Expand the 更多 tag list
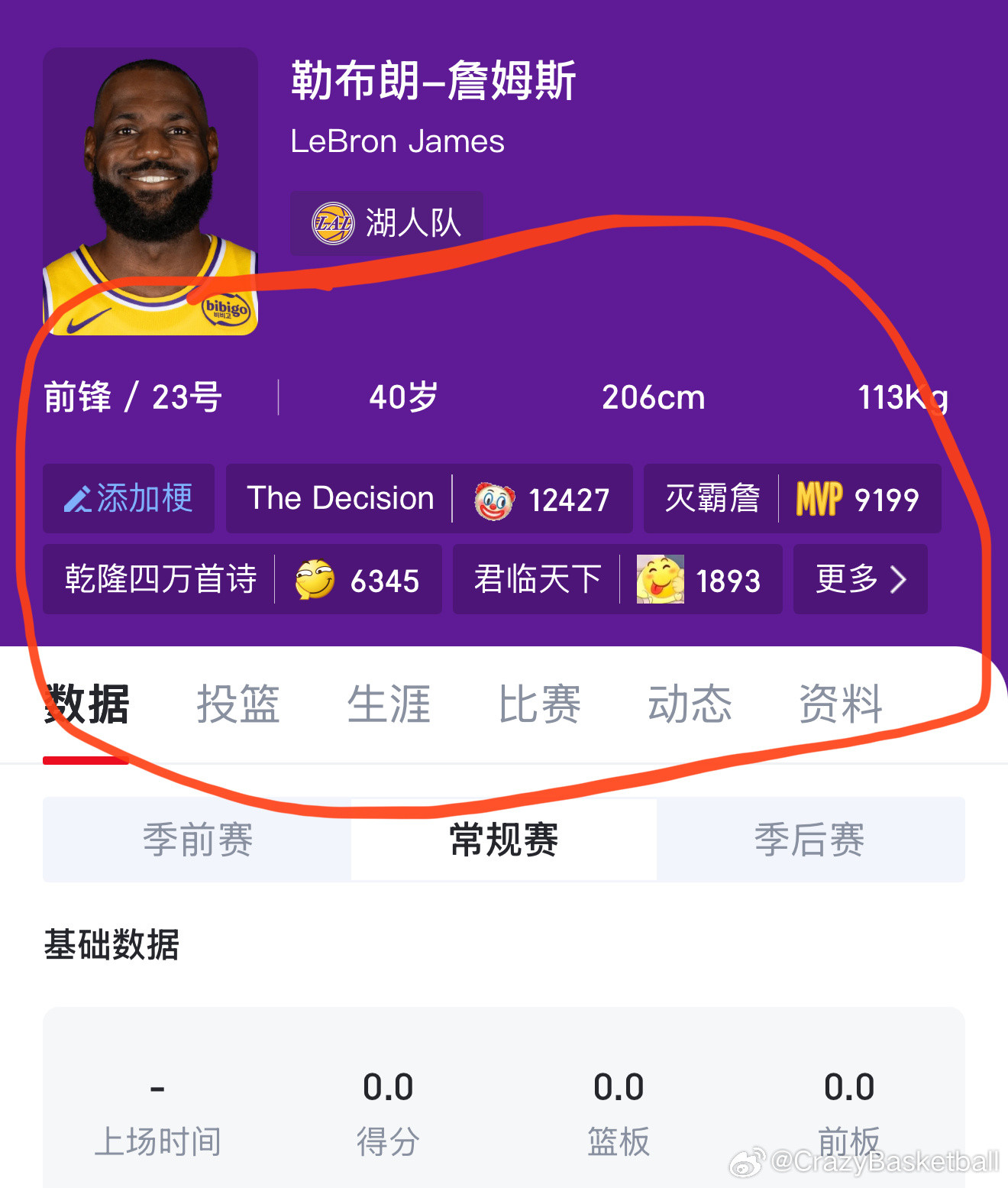The width and height of the screenshot is (1008, 1188). pyautogui.click(x=860, y=580)
